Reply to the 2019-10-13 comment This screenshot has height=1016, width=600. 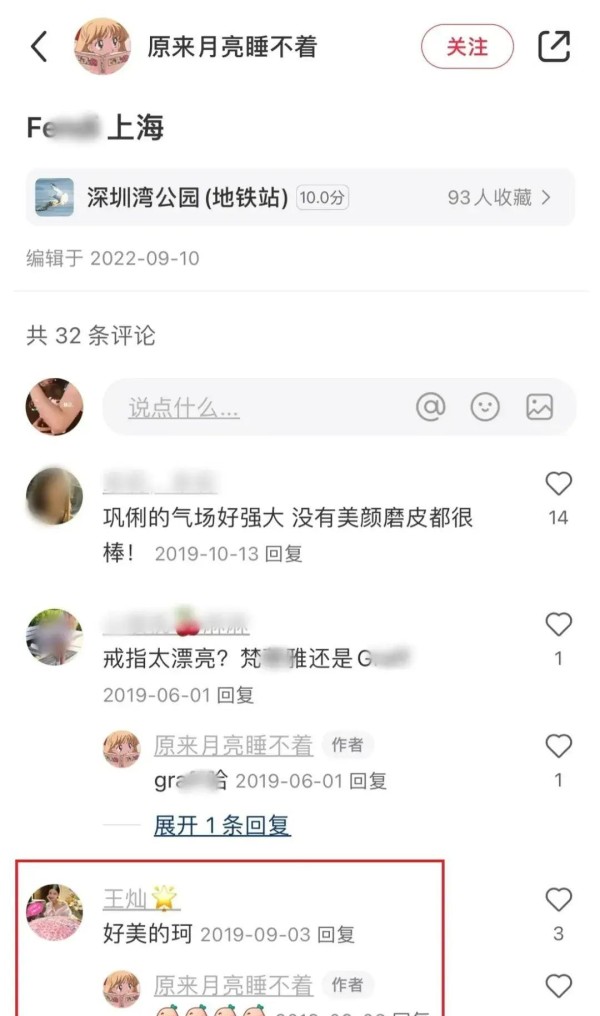(284, 553)
